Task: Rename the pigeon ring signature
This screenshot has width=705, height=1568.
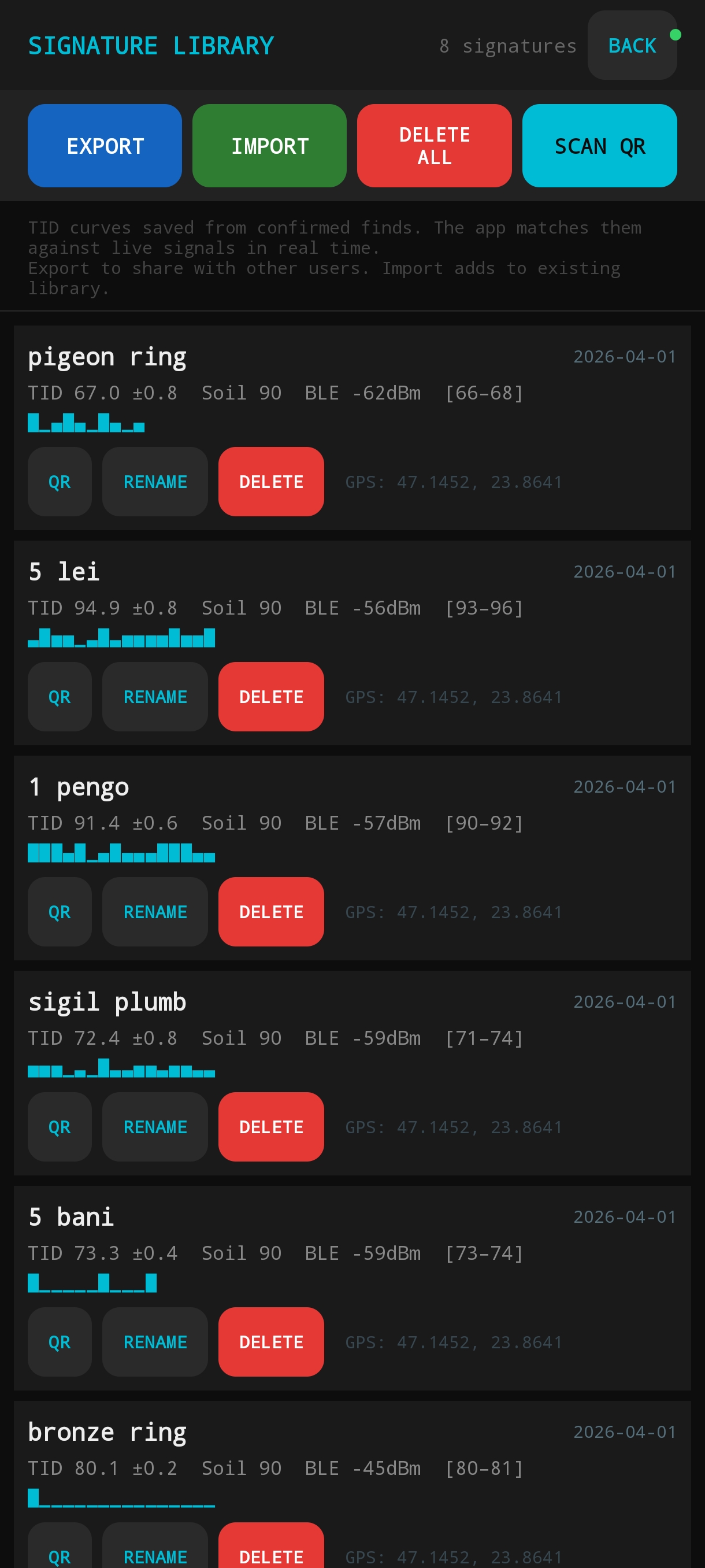Action: [x=155, y=482]
